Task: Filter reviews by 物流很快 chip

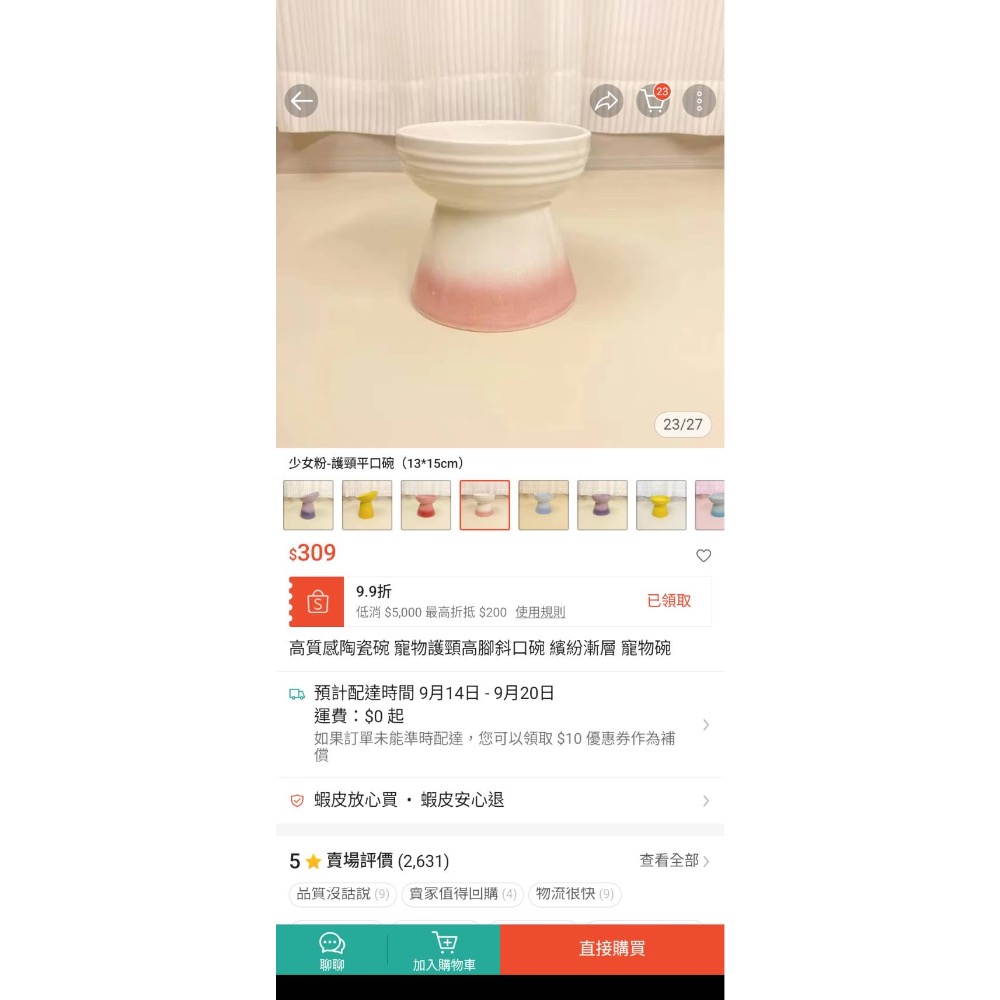Action: click(x=575, y=894)
